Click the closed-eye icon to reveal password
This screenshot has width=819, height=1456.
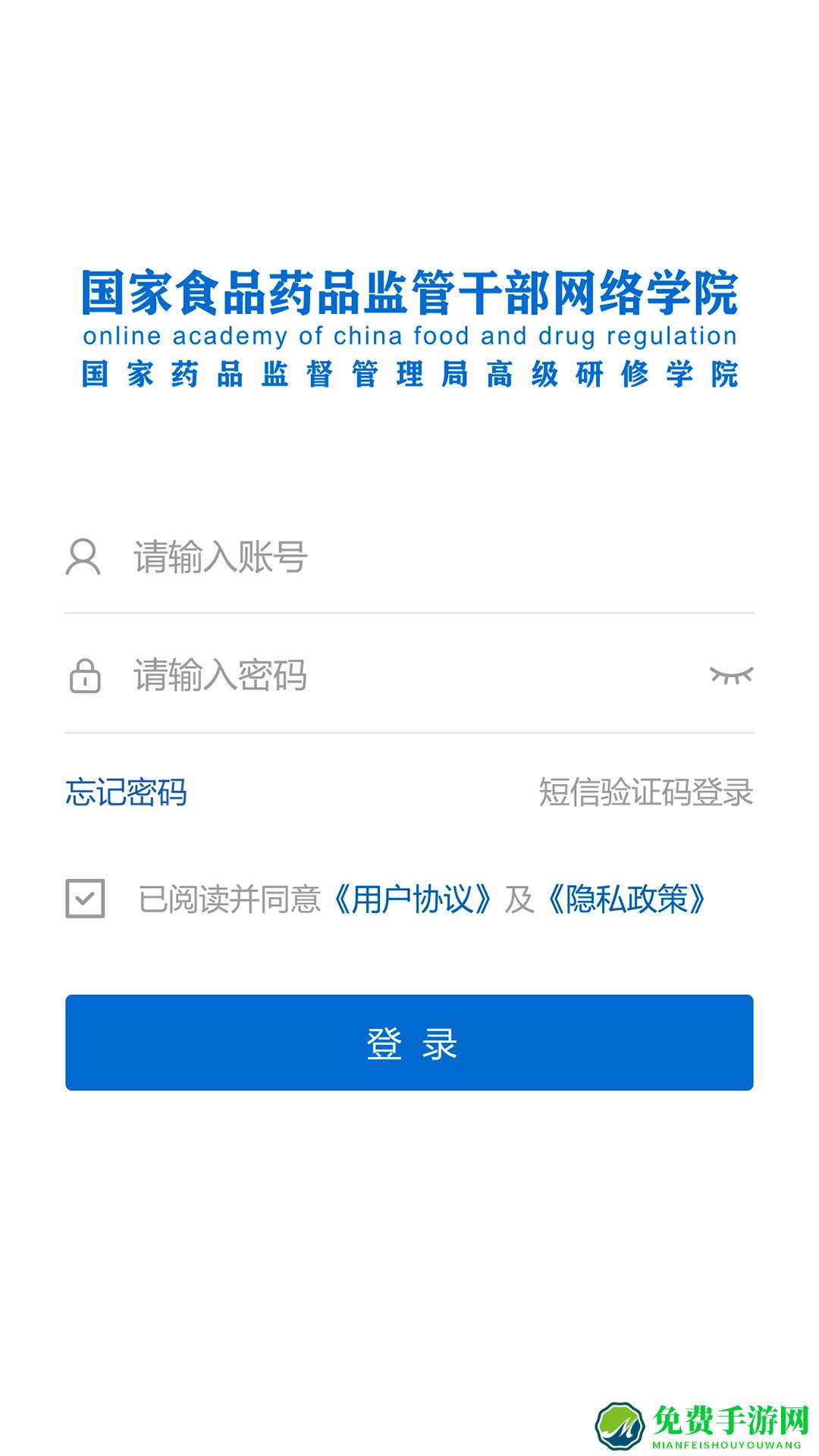pyautogui.click(x=733, y=675)
